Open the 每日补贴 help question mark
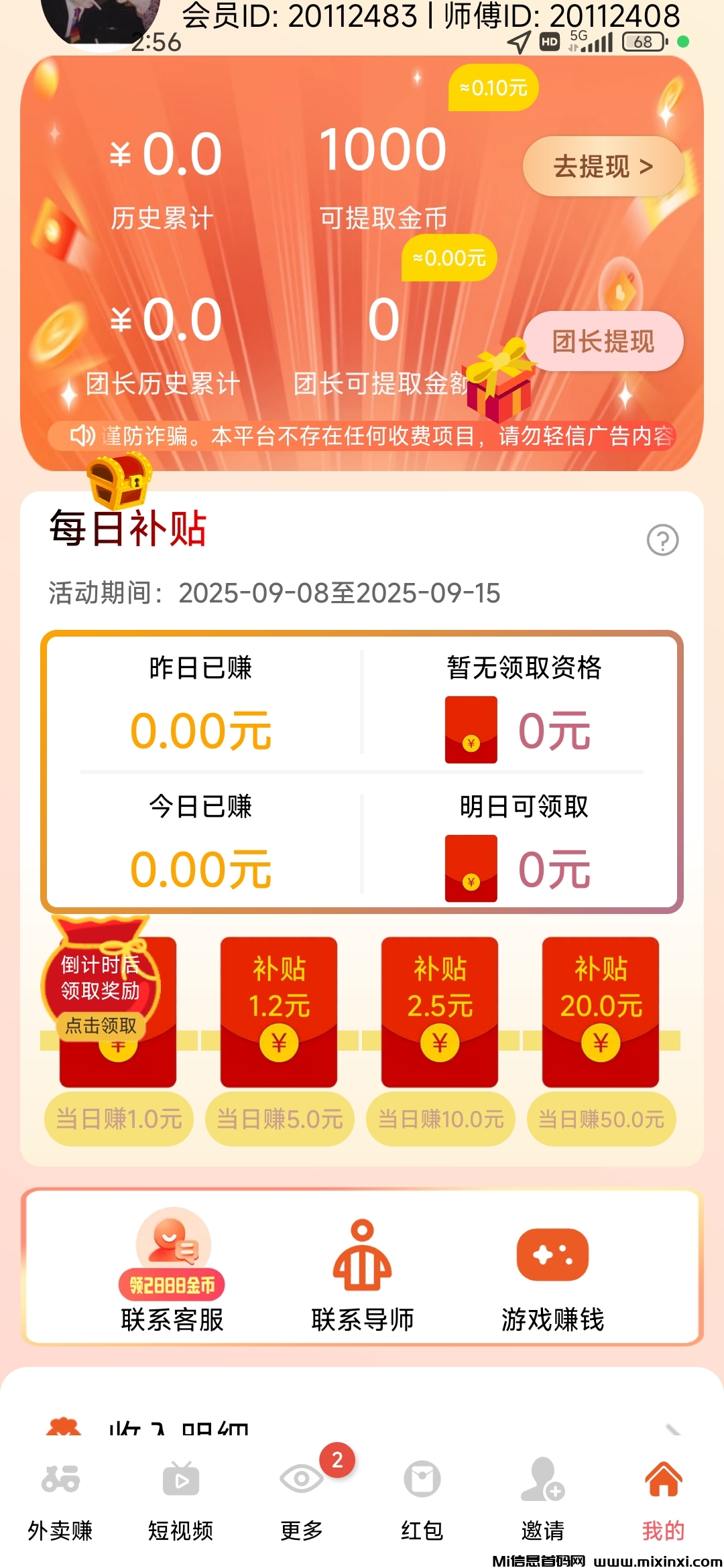724x1568 pixels. pyautogui.click(x=662, y=540)
